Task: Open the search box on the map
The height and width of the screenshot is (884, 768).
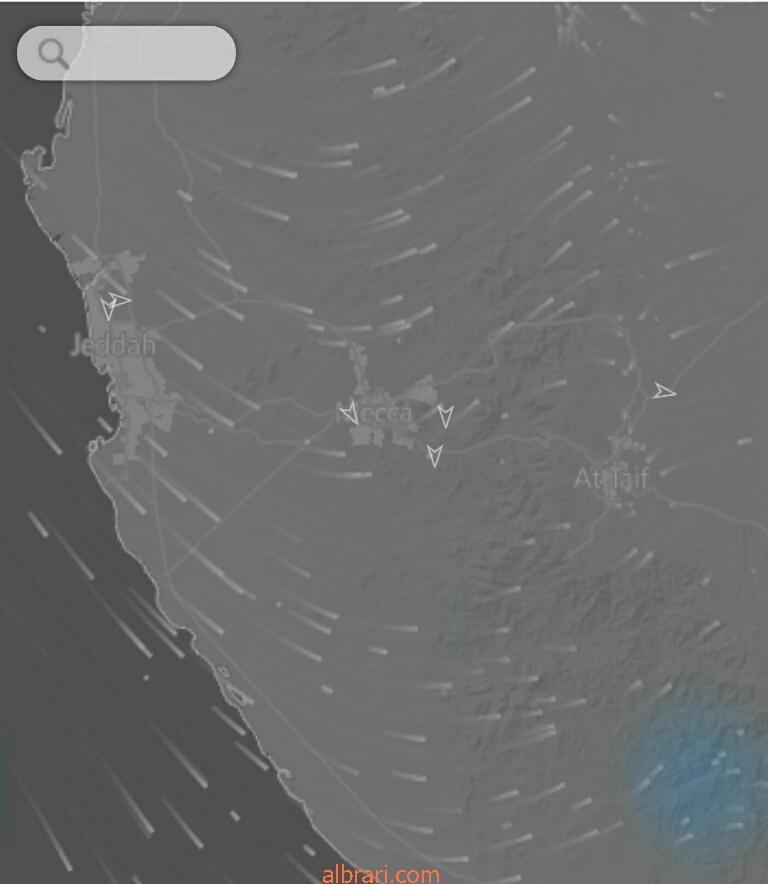Action: [126, 54]
